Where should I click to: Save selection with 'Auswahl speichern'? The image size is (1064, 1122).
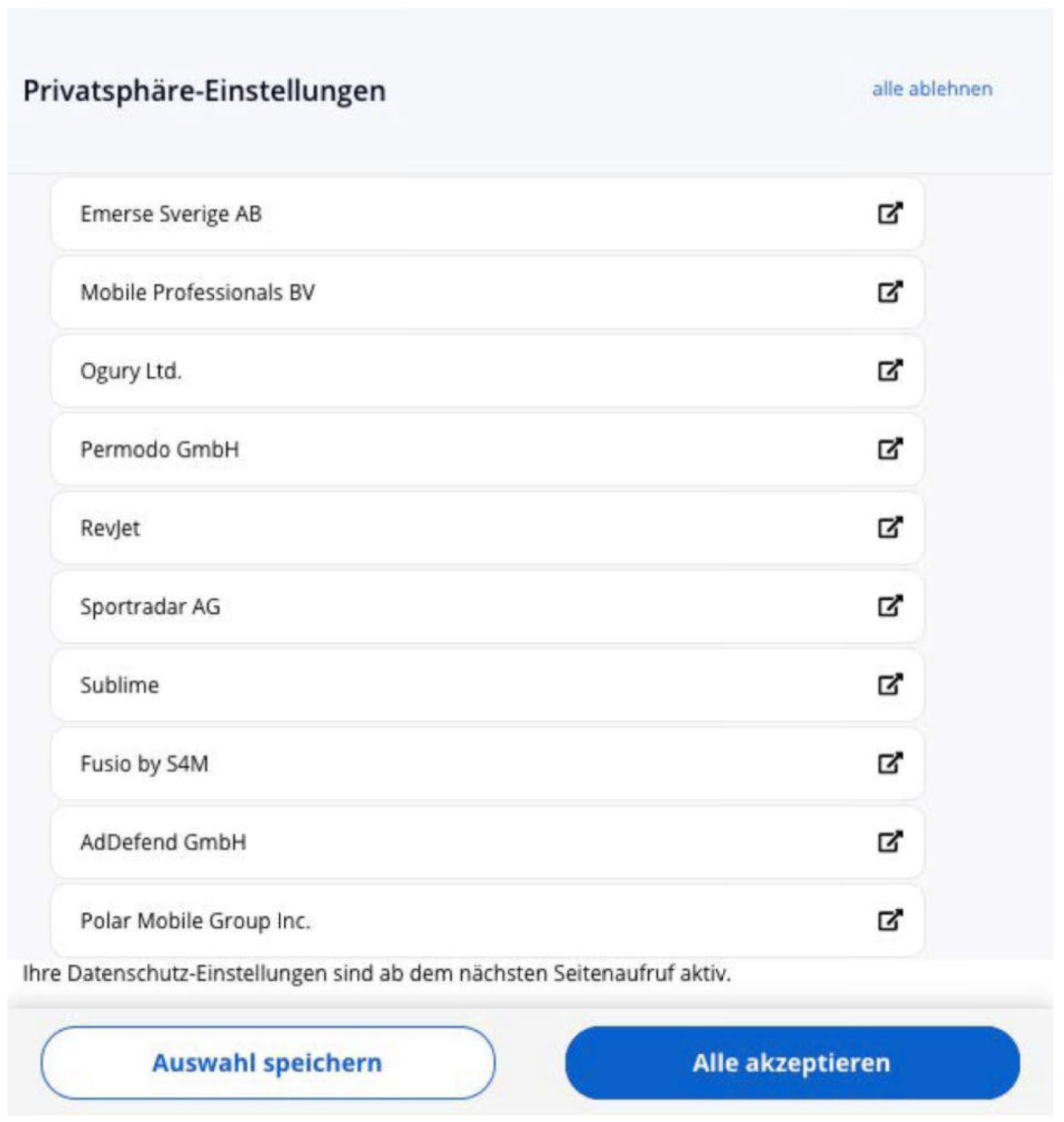[268, 1062]
